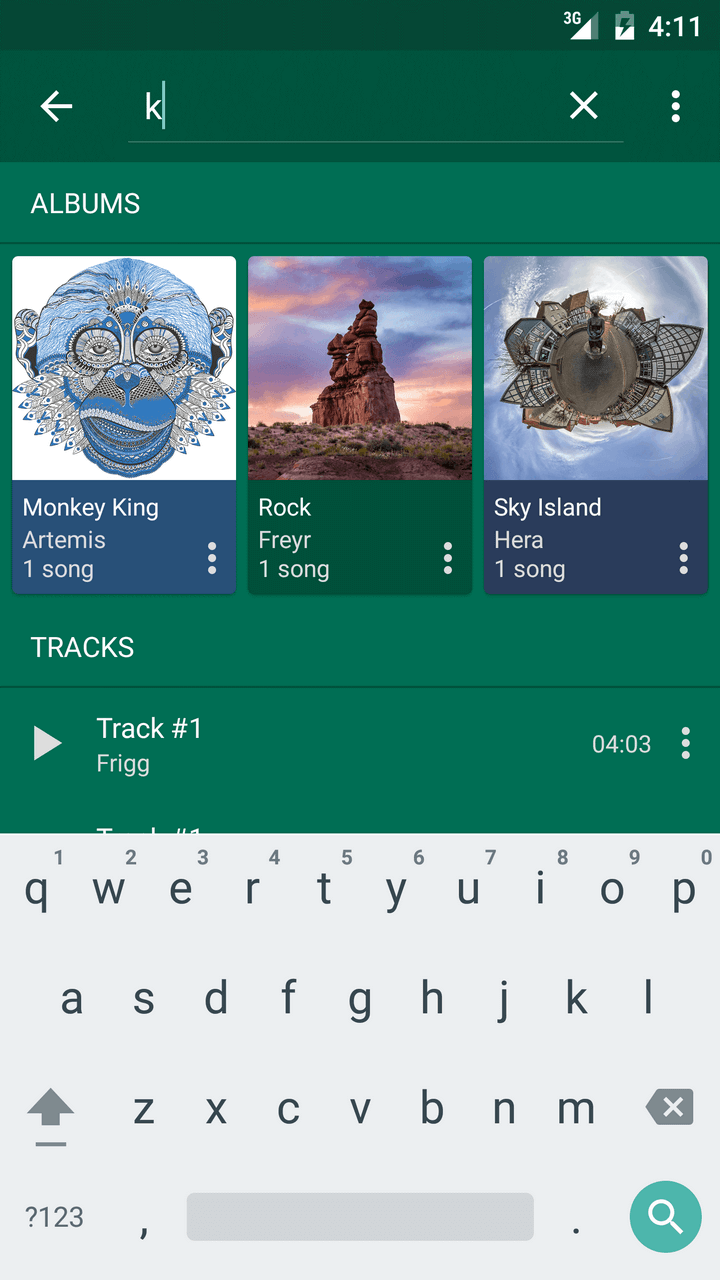
Task: Open options for Rock album
Action: pyautogui.click(x=448, y=559)
